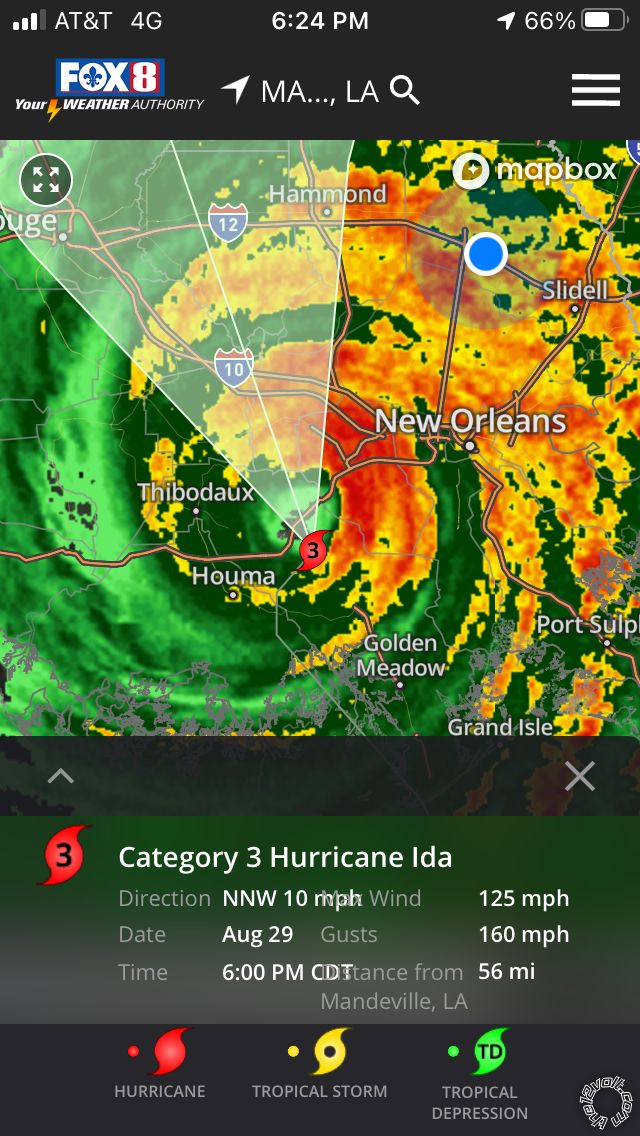
Task: Expand the hurricane details panel
Action: click(61, 776)
